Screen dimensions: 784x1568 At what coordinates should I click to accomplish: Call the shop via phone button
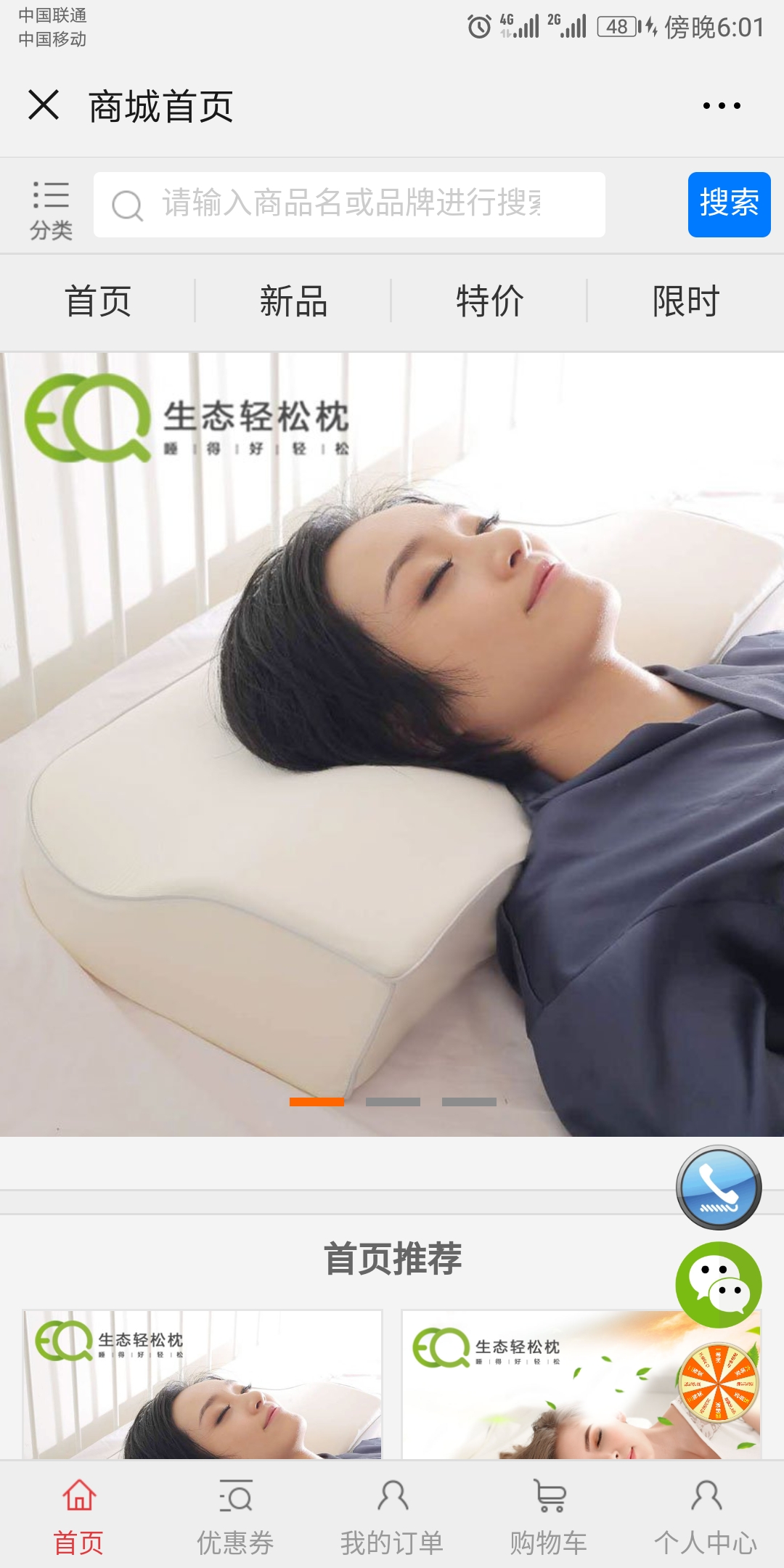click(x=719, y=1188)
